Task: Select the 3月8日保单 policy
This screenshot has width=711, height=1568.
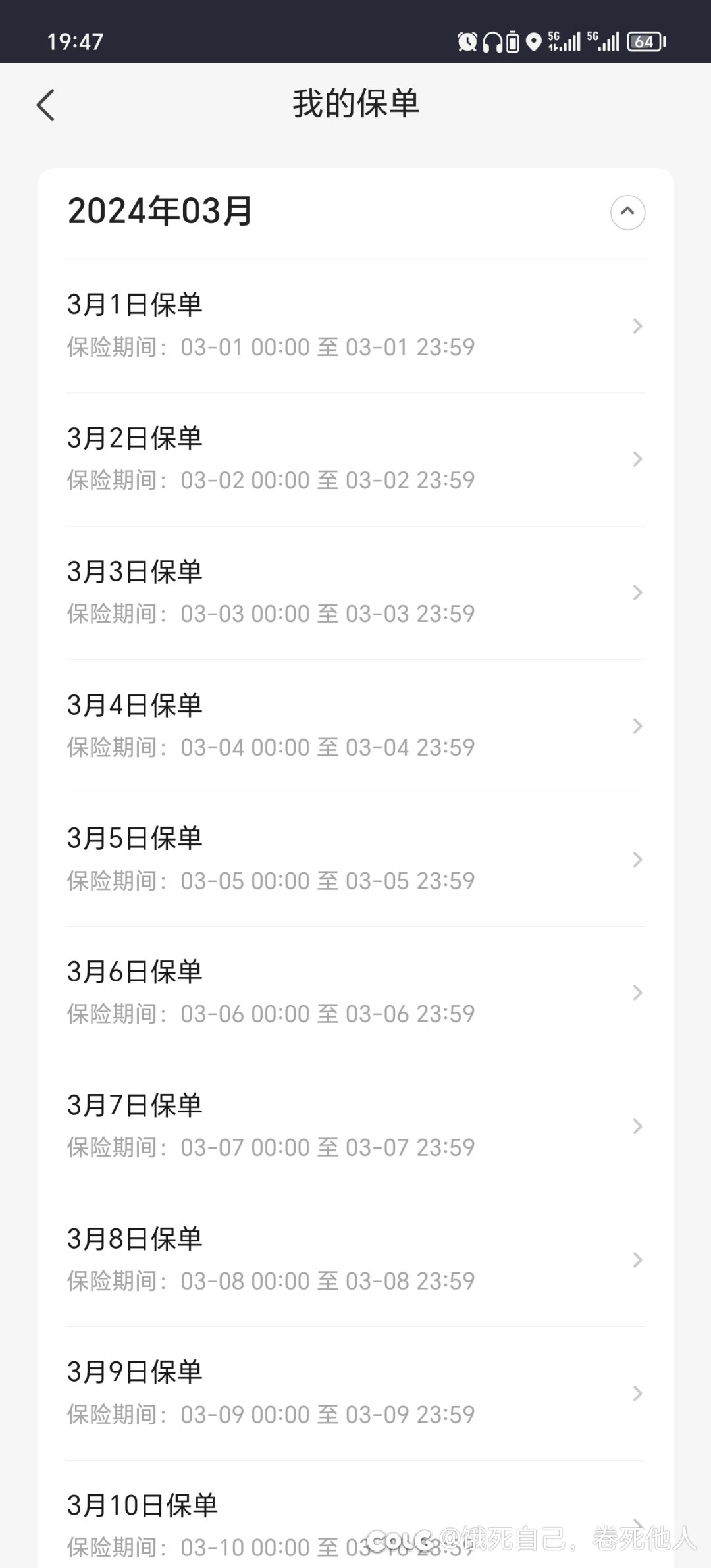Action: click(355, 1260)
